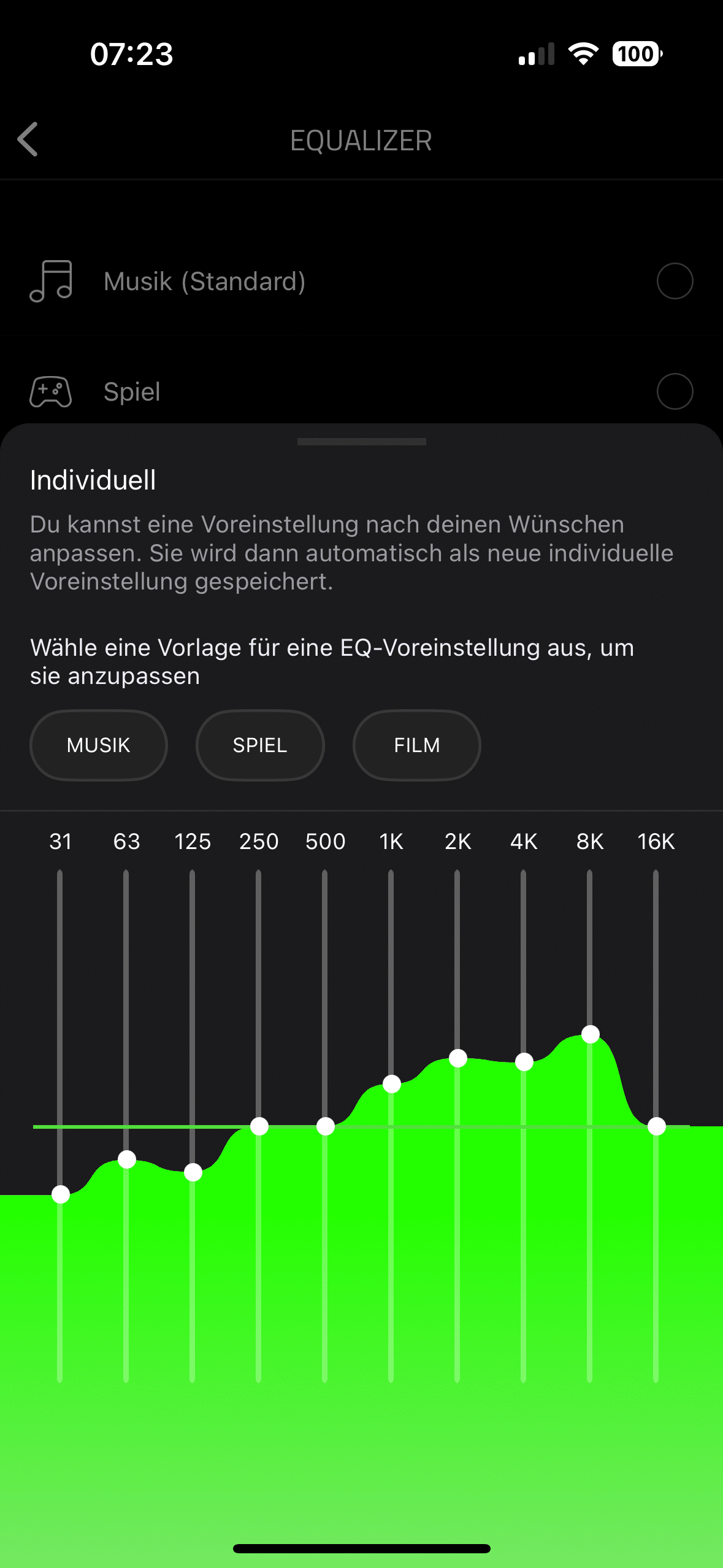Tap the 500 Hz band slider handle
Screen dimensions: 723x1568
pos(326,1126)
